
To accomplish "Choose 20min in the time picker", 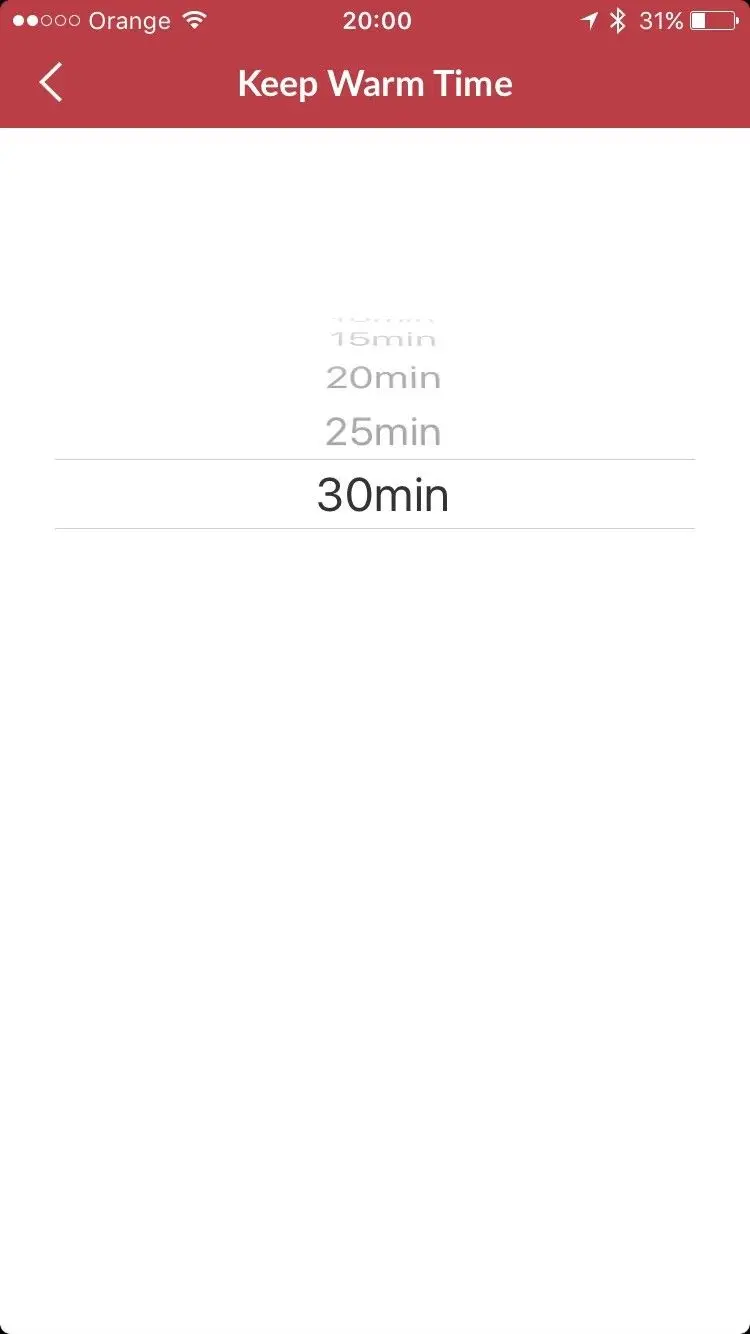I will tap(383, 378).
